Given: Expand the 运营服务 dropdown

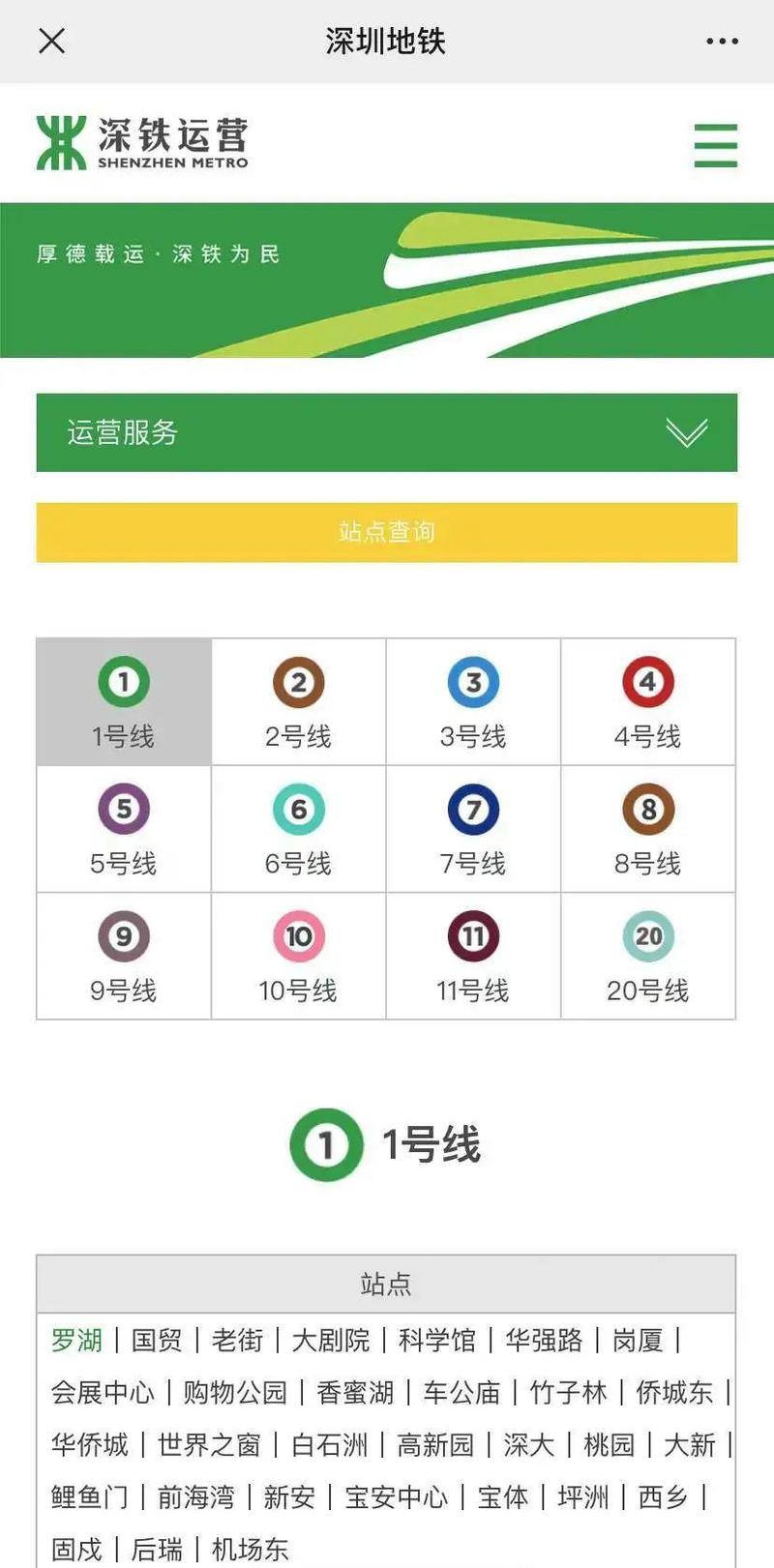Looking at the screenshot, I should point(686,432).
